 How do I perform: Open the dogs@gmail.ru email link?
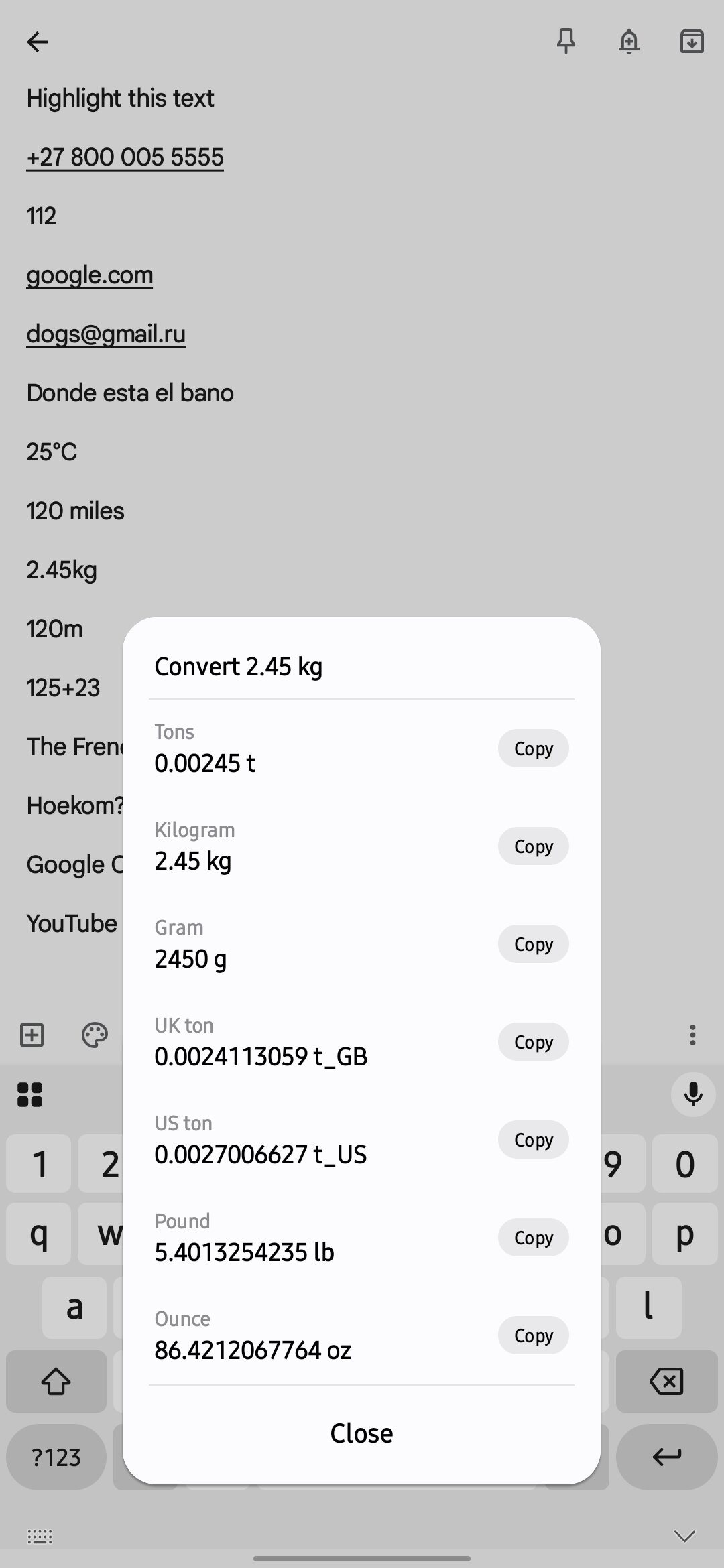[106, 334]
